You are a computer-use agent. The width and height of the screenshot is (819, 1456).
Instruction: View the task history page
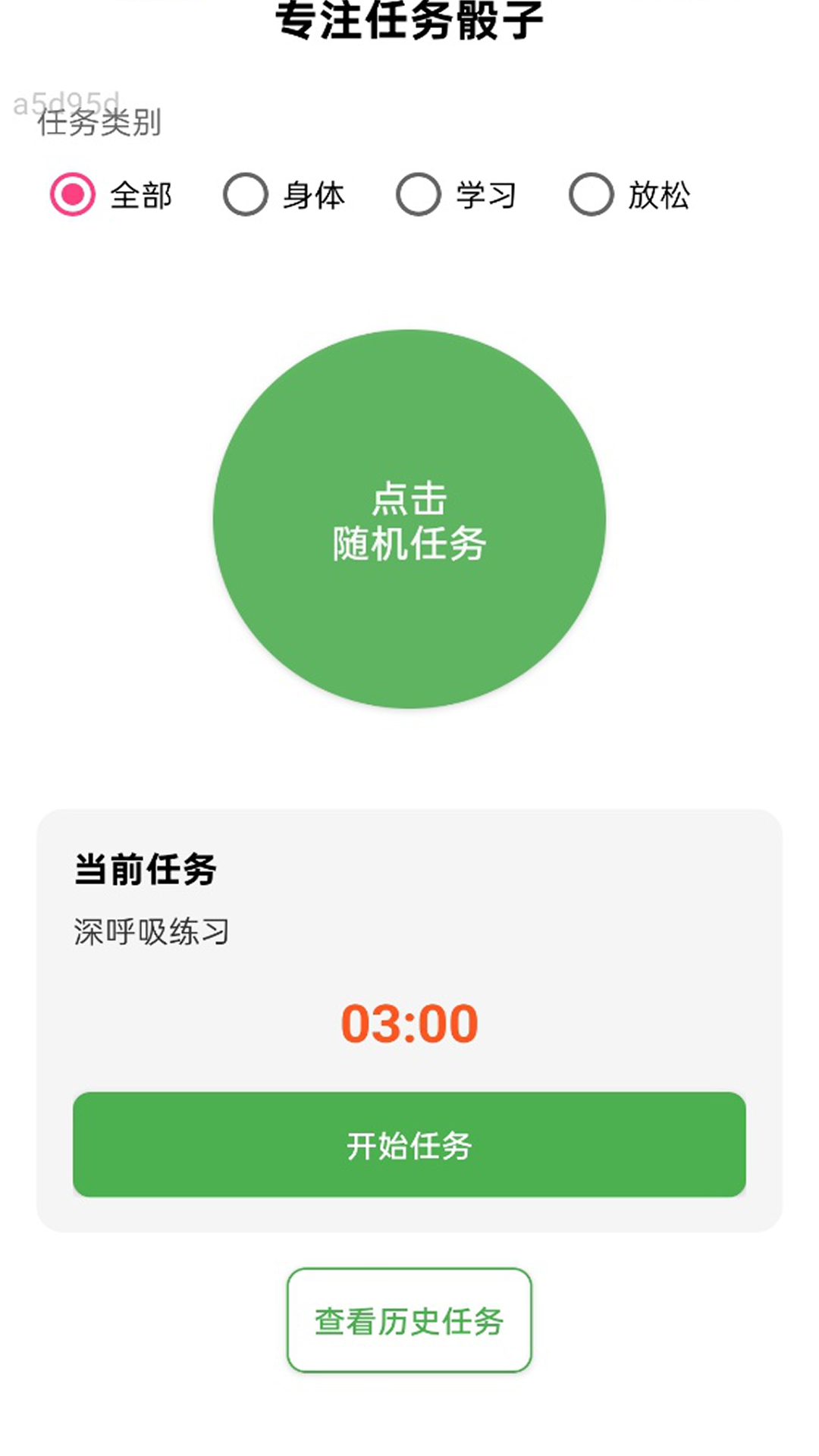click(x=409, y=1321)
